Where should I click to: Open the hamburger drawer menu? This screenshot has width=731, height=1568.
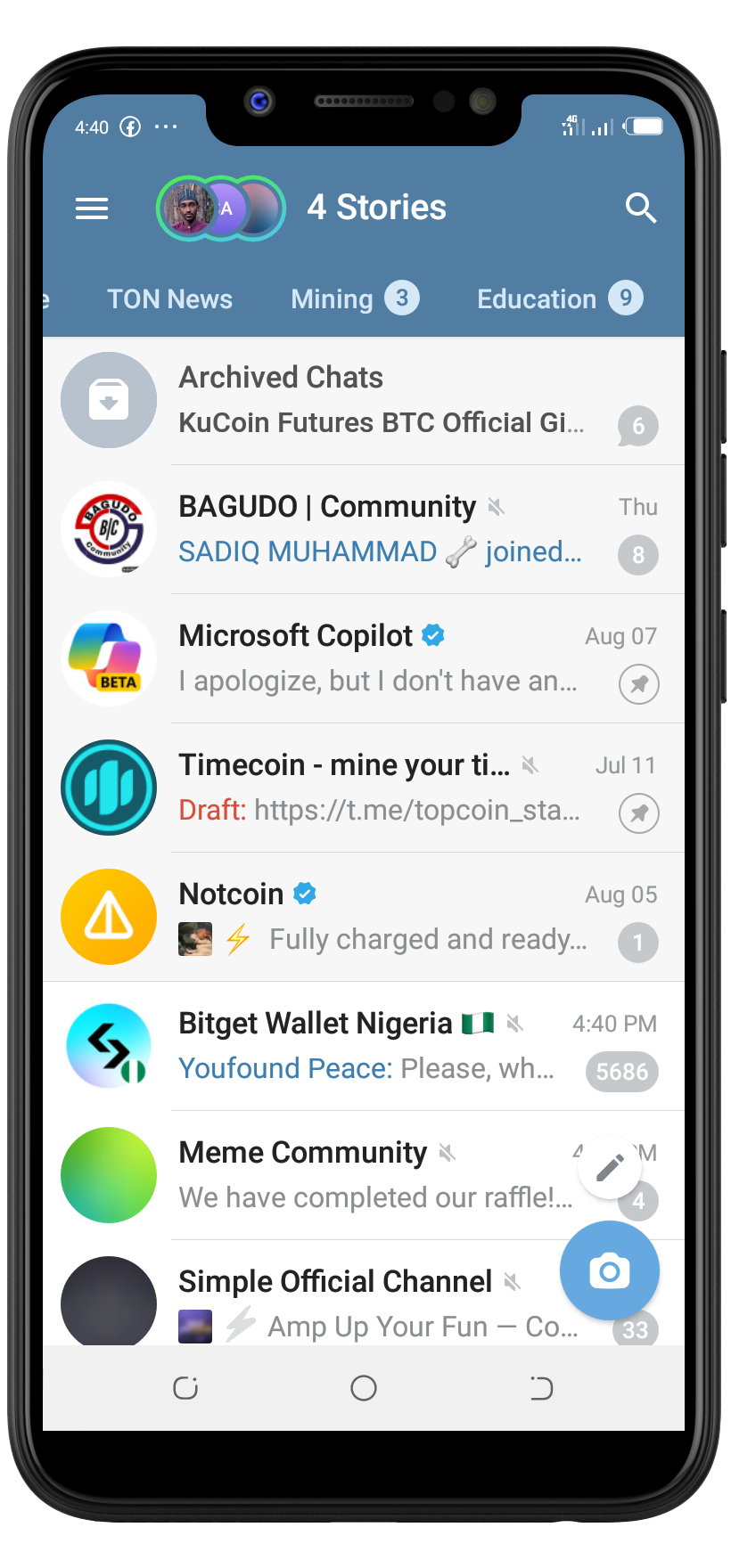point(92,208)
